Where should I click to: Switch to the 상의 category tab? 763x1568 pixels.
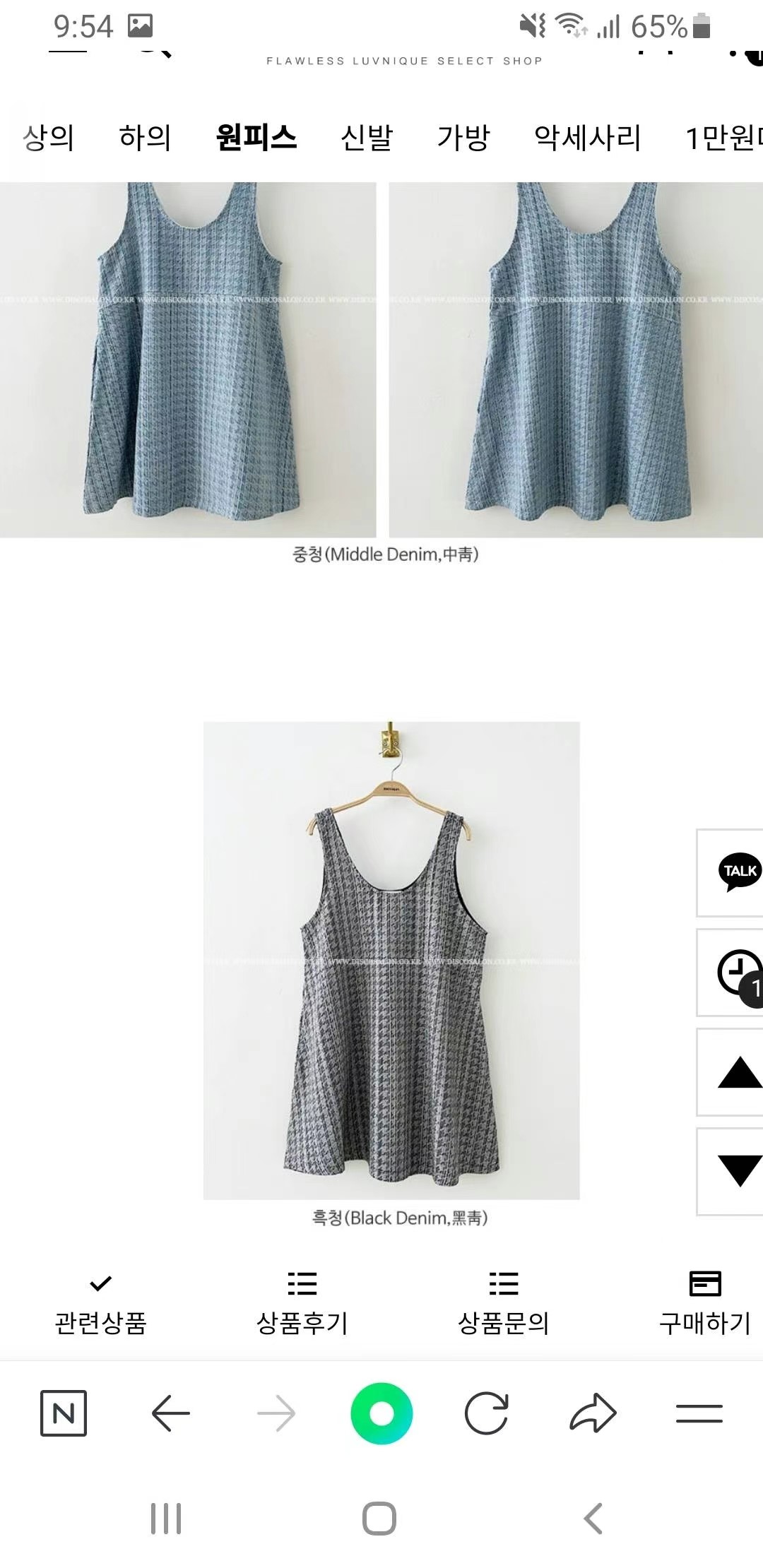point(48,137)
